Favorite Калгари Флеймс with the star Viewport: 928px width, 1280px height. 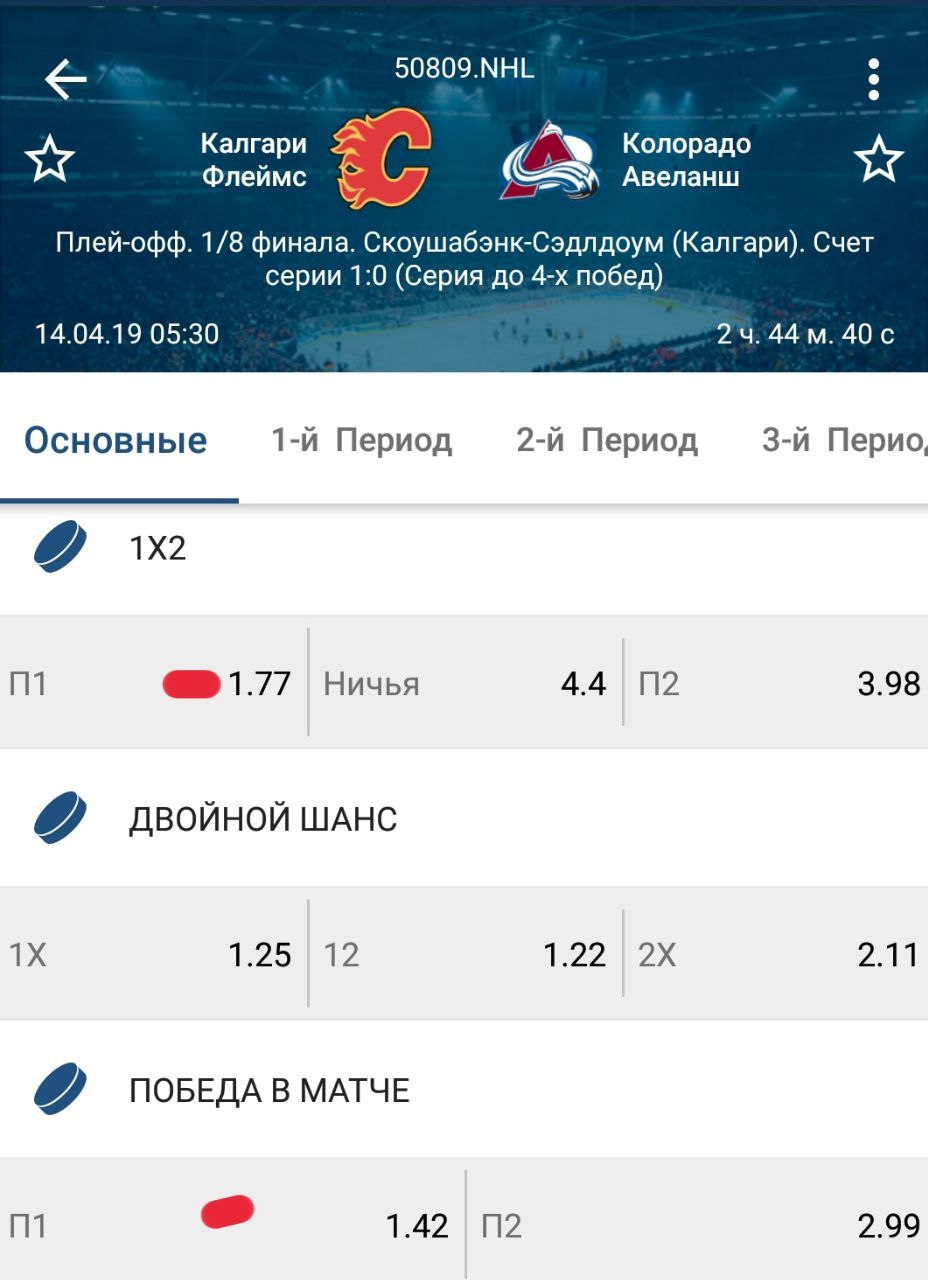50,160
